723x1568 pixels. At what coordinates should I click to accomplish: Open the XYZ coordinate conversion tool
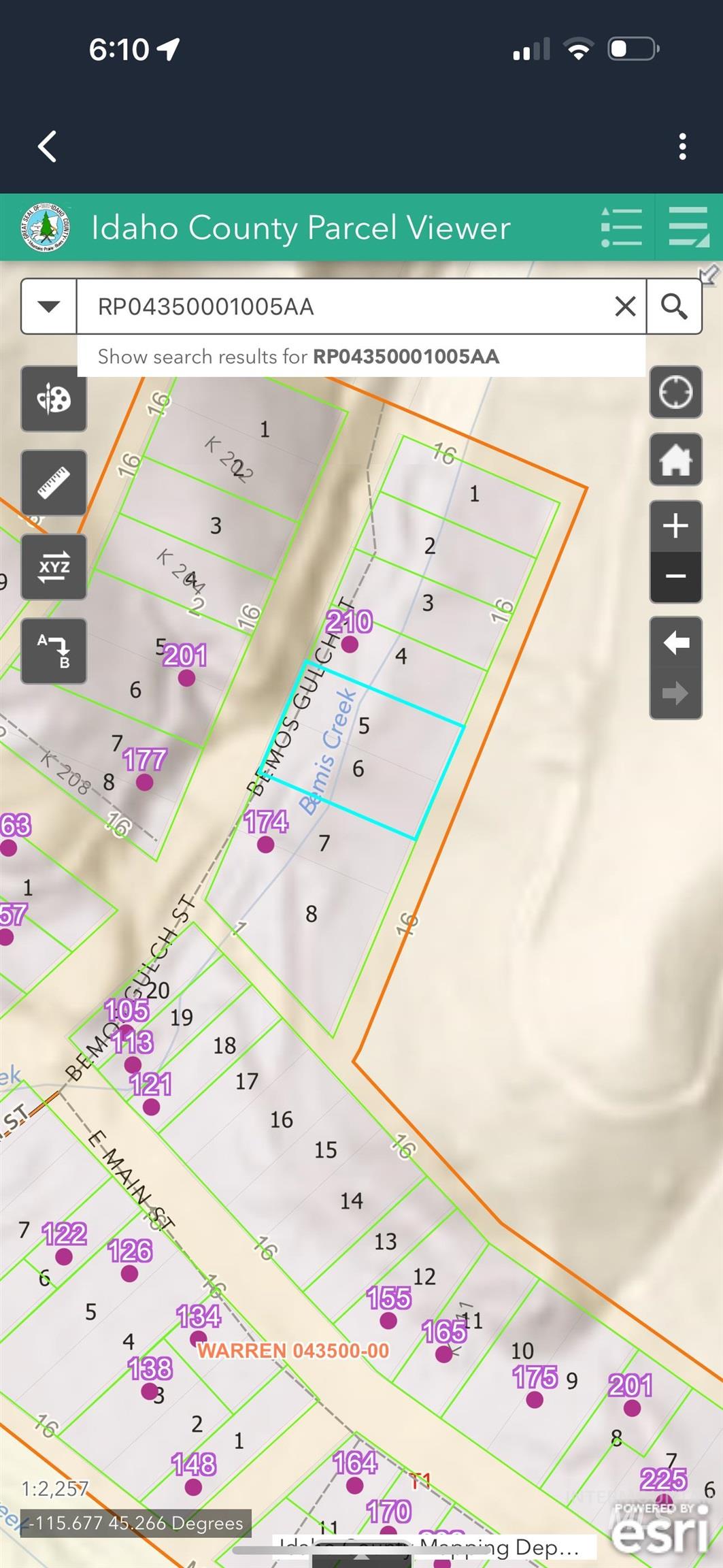pos(54,567)
